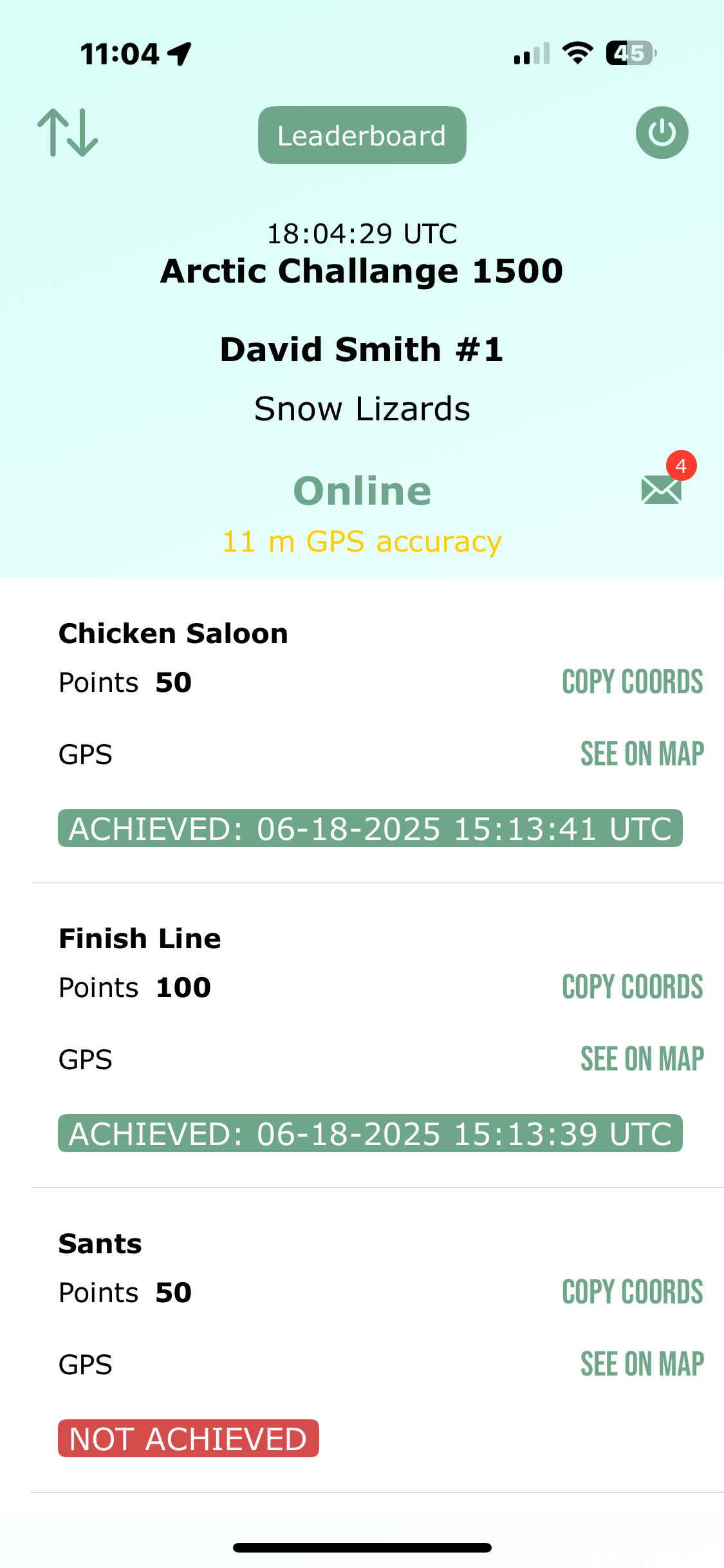Viewport: 724px width, 1568px height.
Task: View Finish Line on the map
Action: pos(642,1059)
